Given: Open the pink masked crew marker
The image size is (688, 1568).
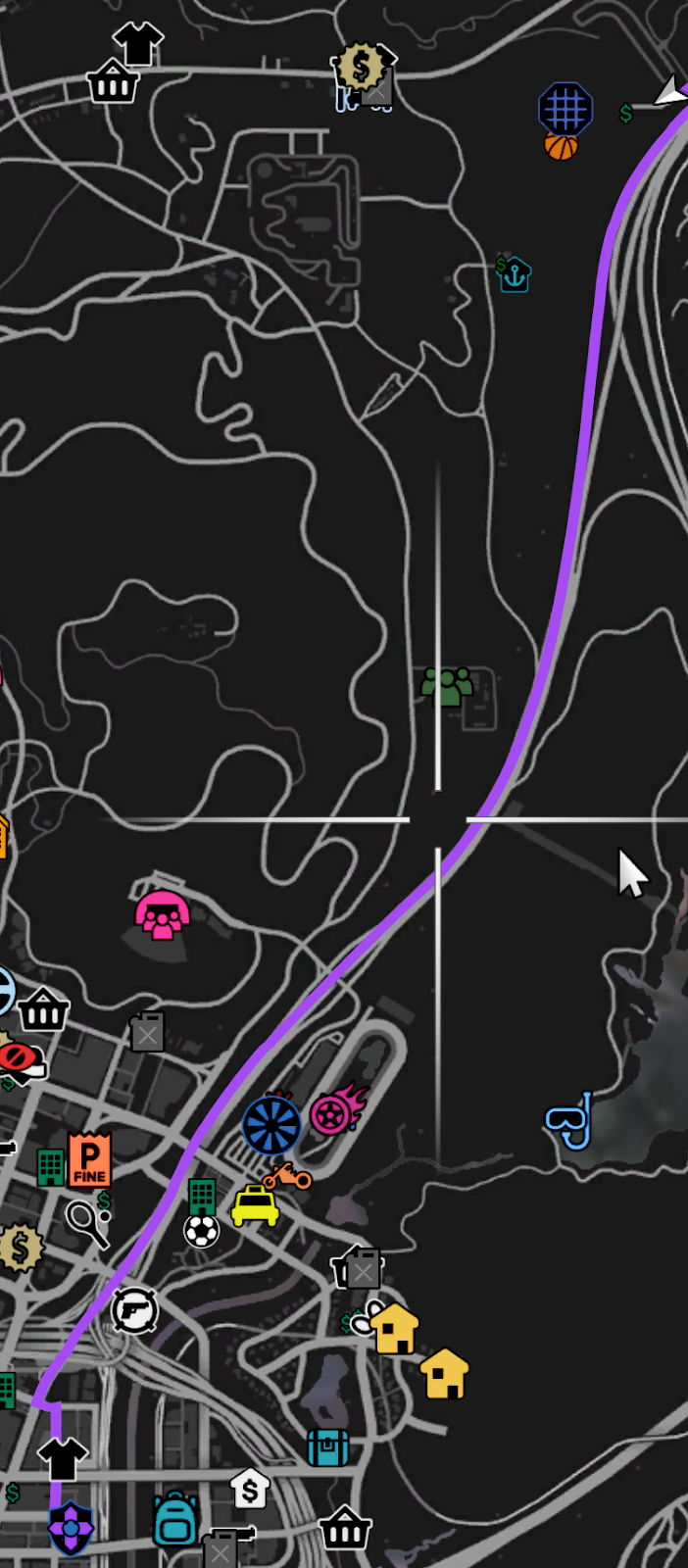Looking at the screenshot, I should [163, 914].
